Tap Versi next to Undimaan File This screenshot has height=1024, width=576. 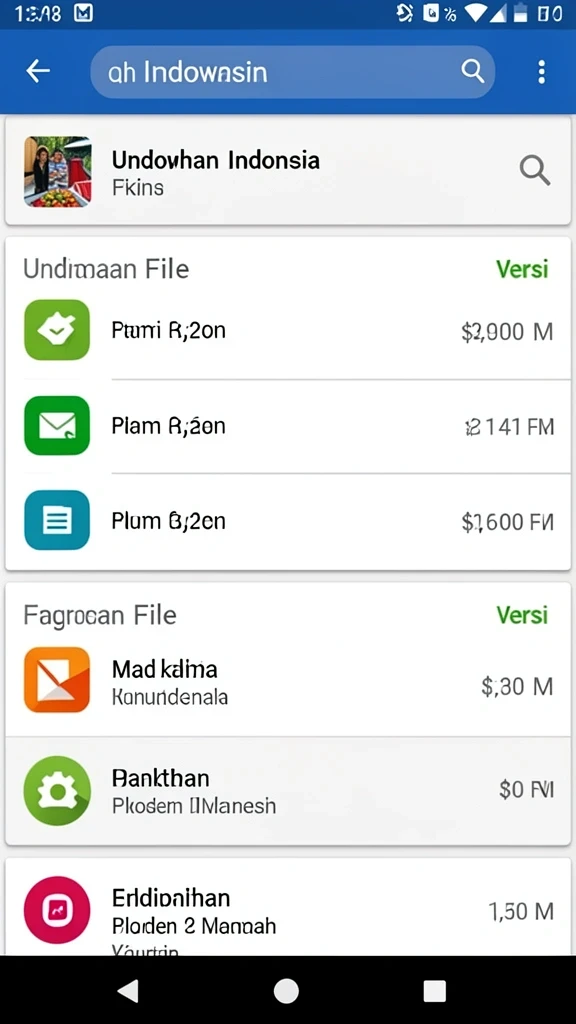pyautogui.click(x=522, y=269)
